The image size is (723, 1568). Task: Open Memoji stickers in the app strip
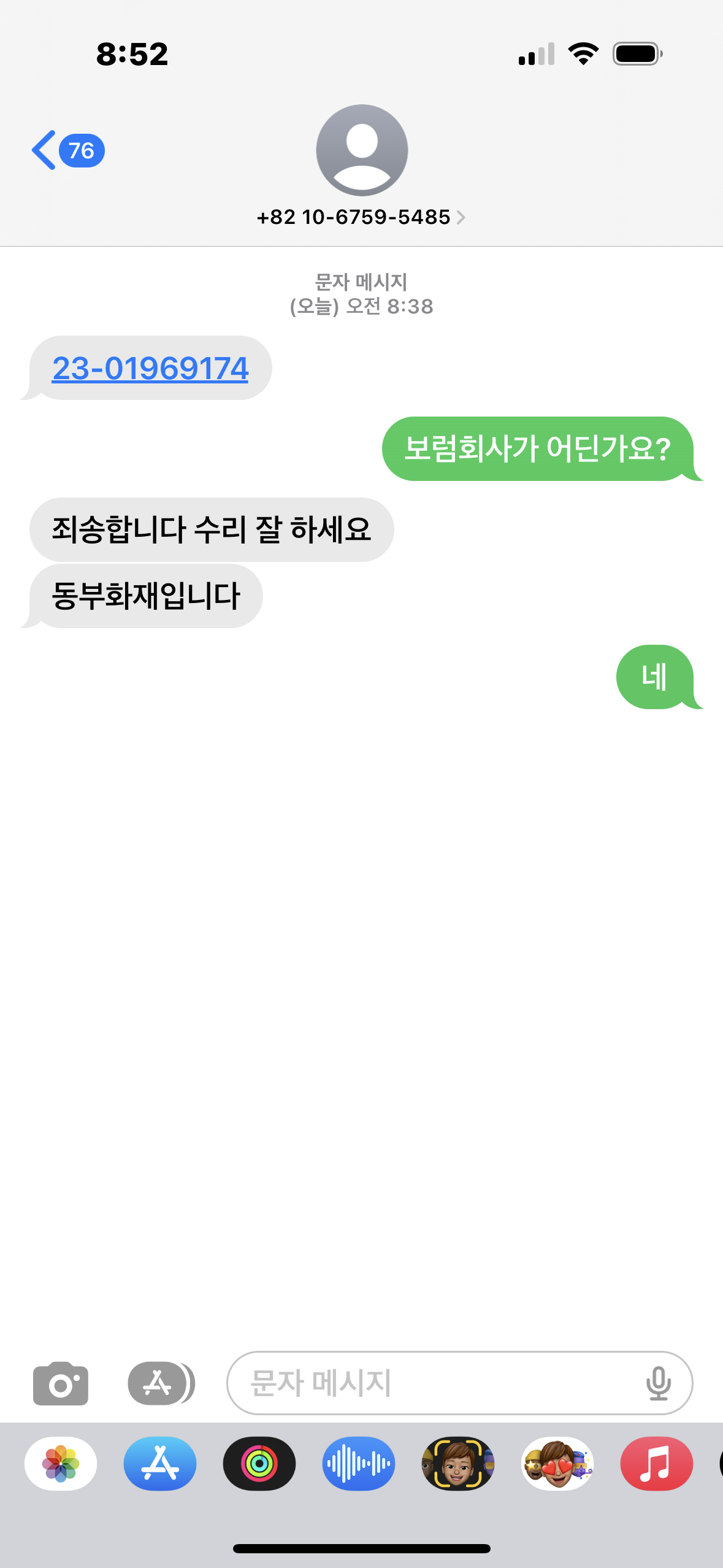[x=557, y=1464]
